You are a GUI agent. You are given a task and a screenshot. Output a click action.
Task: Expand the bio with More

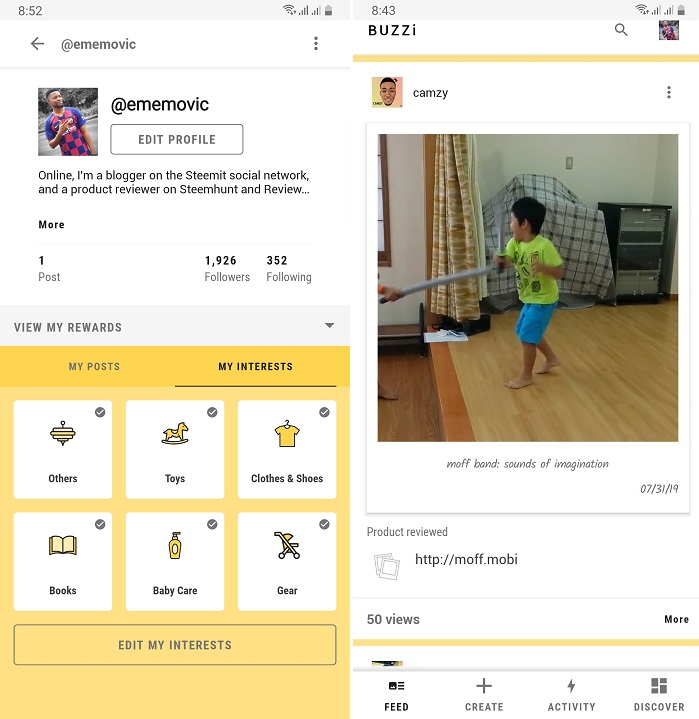(52, 225)
